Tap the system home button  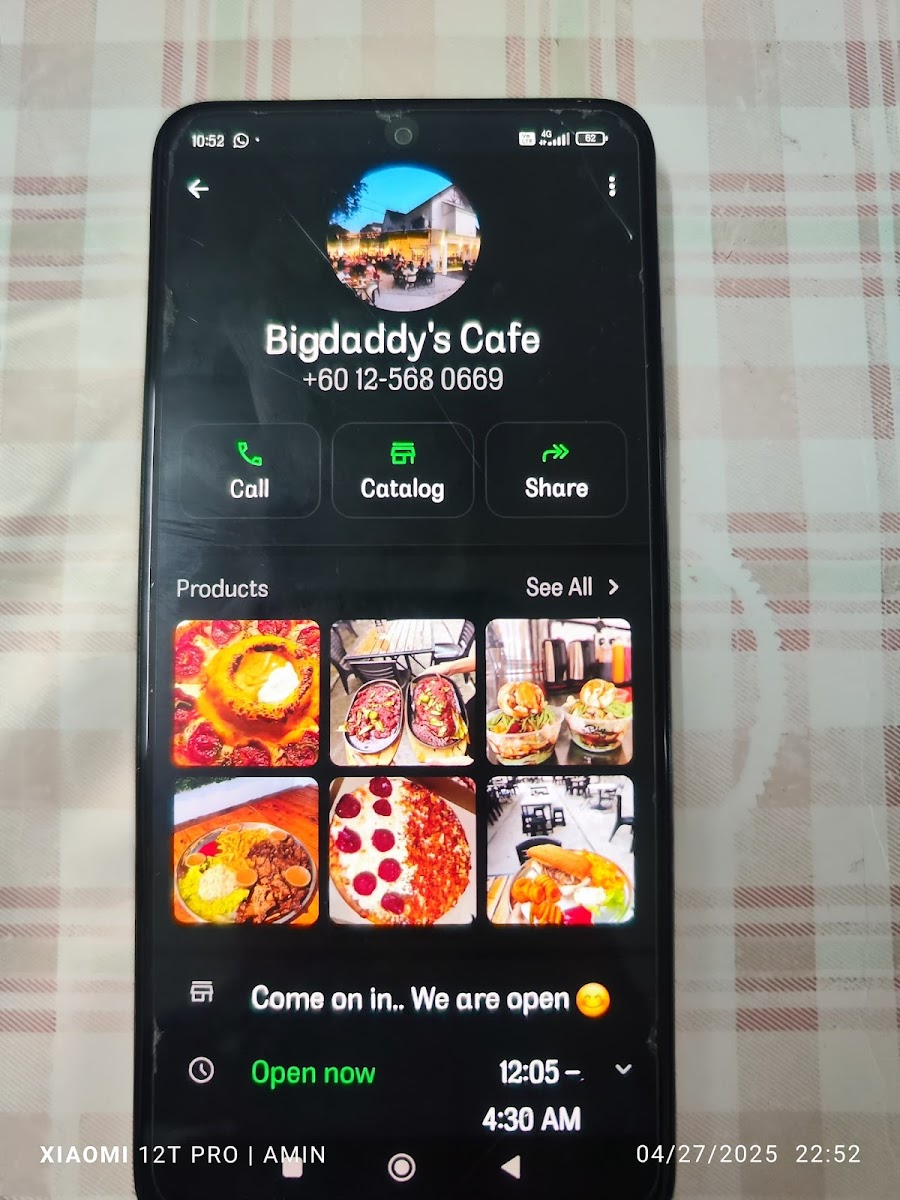(402, 1166)
